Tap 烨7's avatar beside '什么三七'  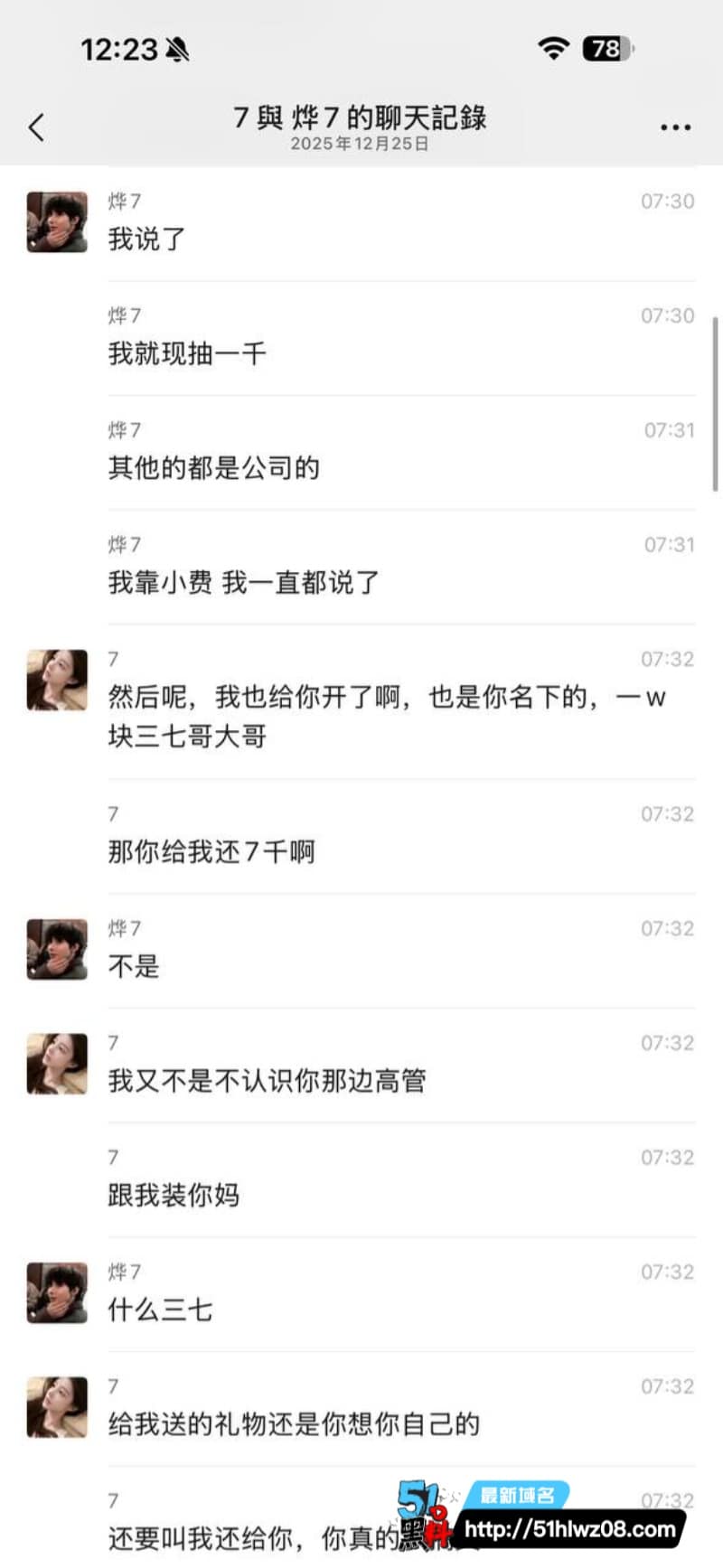click(x=57, y=1293)
